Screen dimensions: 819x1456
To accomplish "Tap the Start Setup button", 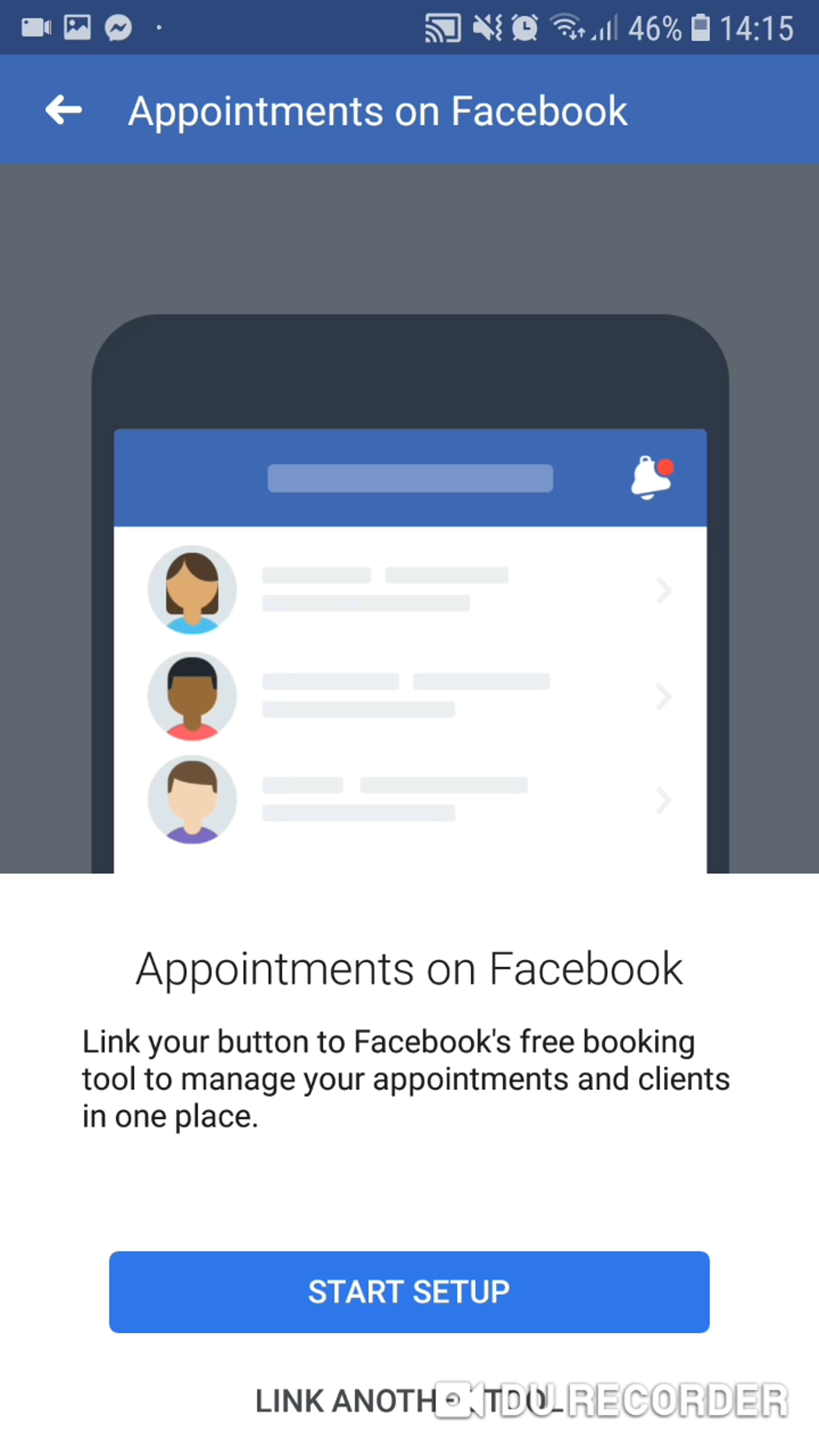I will click(x=409, y=1292).
